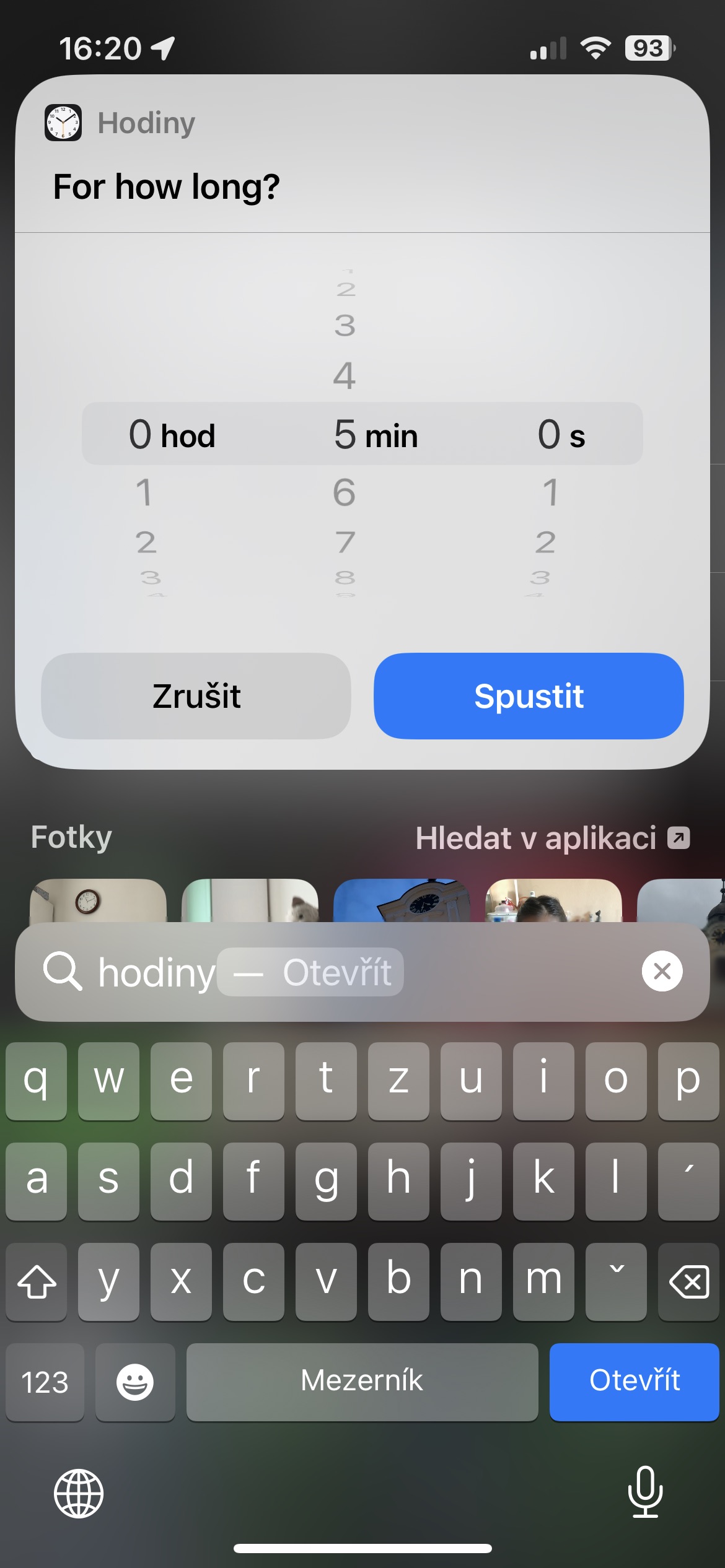Open Hledat v aplikaci for Fotky
This screenshot has height=1568, width=725.
pyautogui.click(x=552, y=838)
